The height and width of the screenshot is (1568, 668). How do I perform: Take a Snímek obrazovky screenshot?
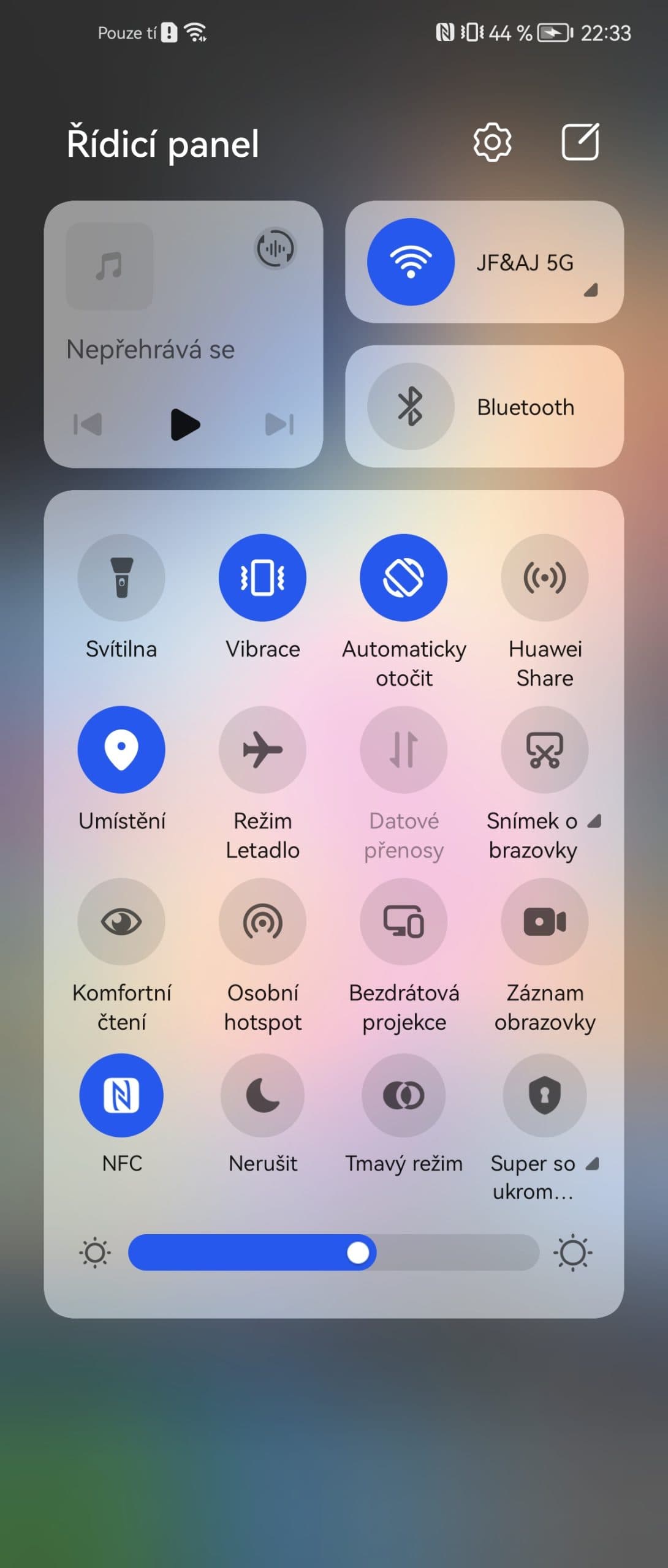click(544, 750)
